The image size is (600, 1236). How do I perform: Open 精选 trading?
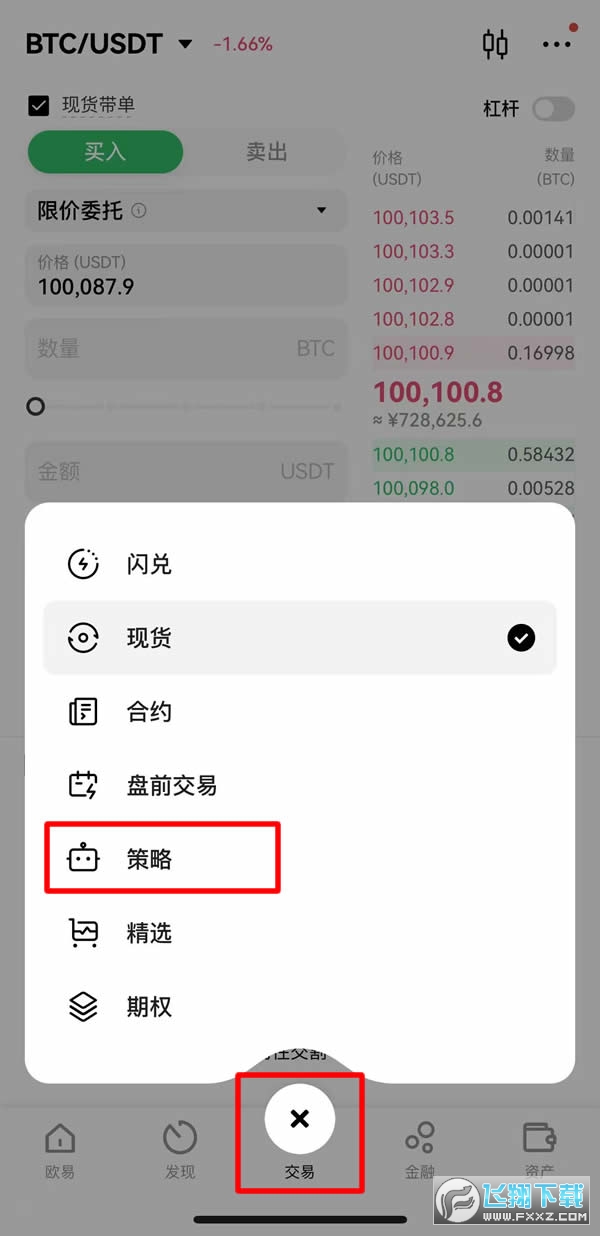(150, 933)
